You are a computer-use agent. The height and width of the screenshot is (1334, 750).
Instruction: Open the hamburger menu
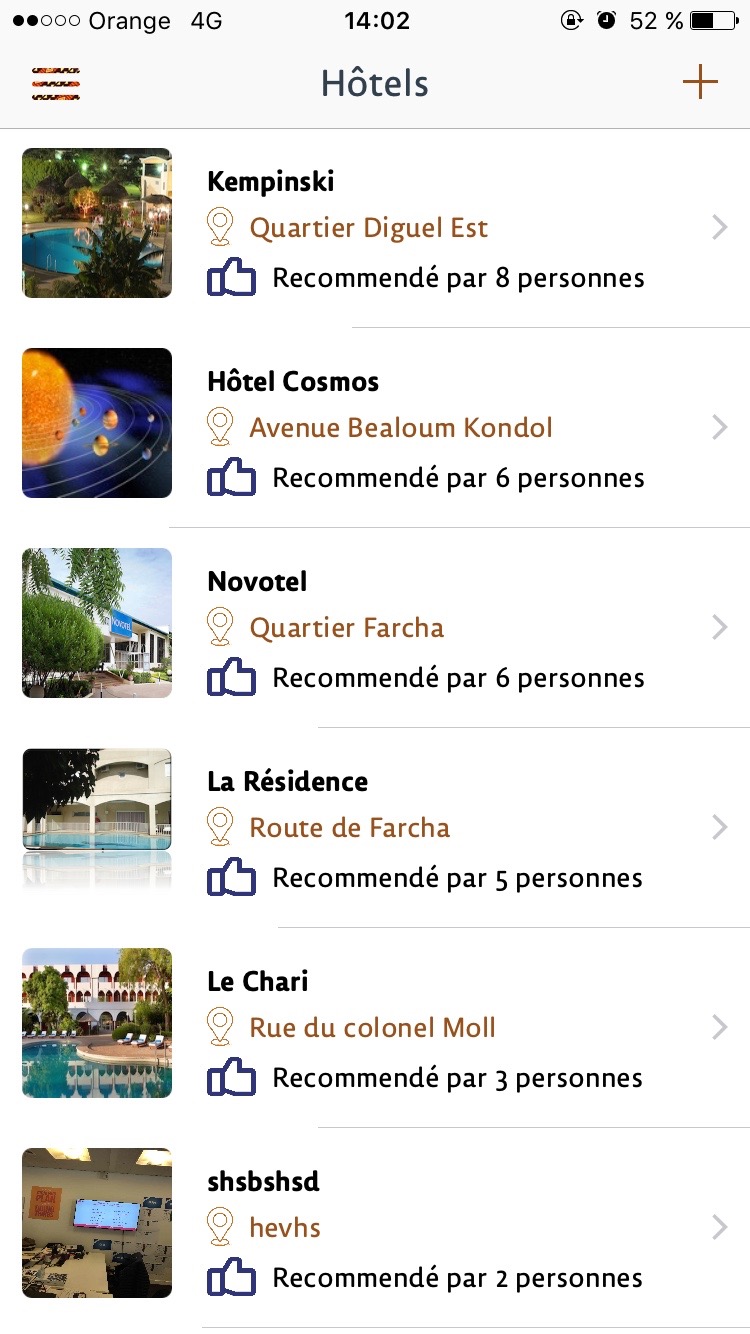(x=56, y=84)
